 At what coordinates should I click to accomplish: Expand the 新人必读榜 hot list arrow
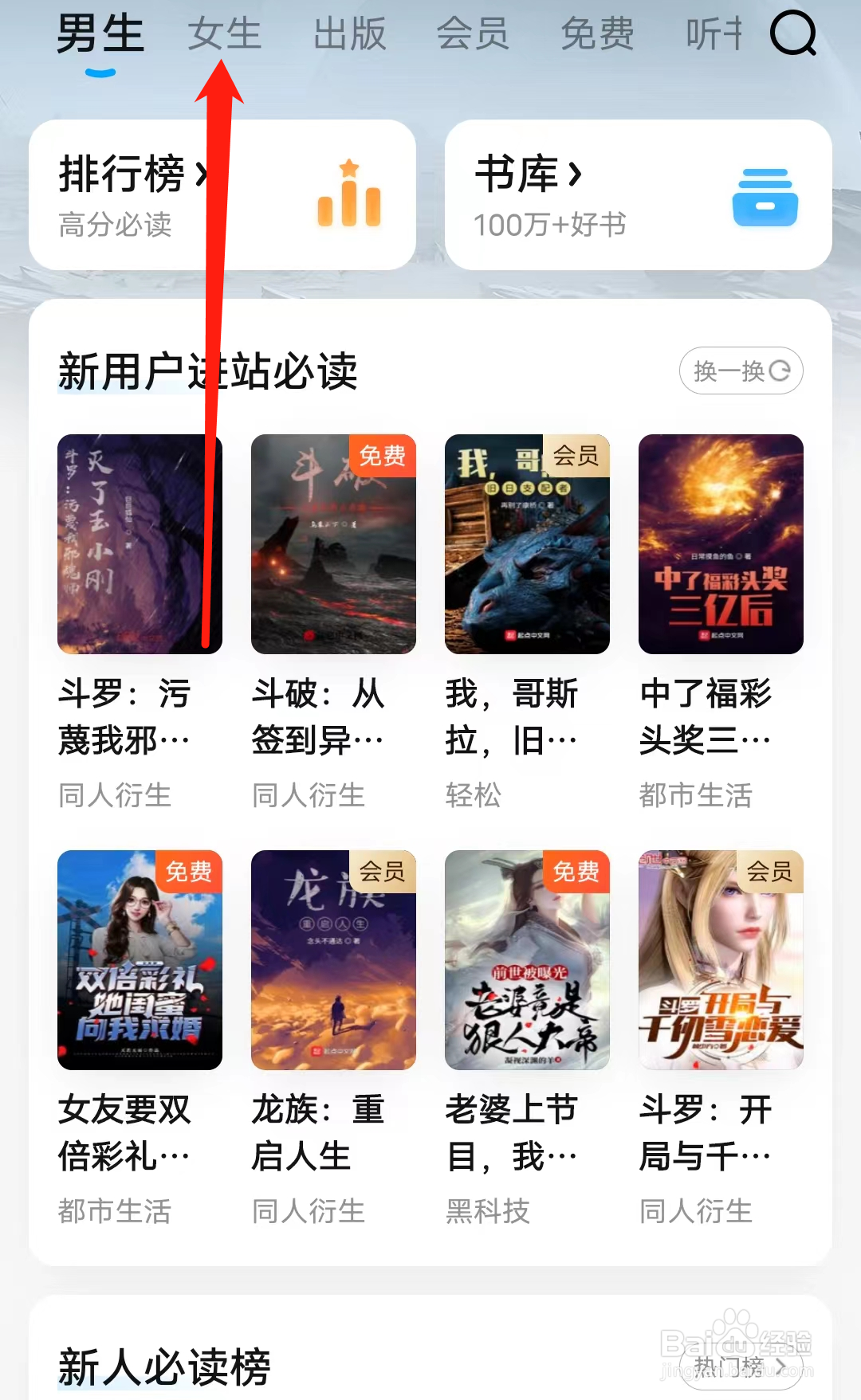tap(780, 1368)
